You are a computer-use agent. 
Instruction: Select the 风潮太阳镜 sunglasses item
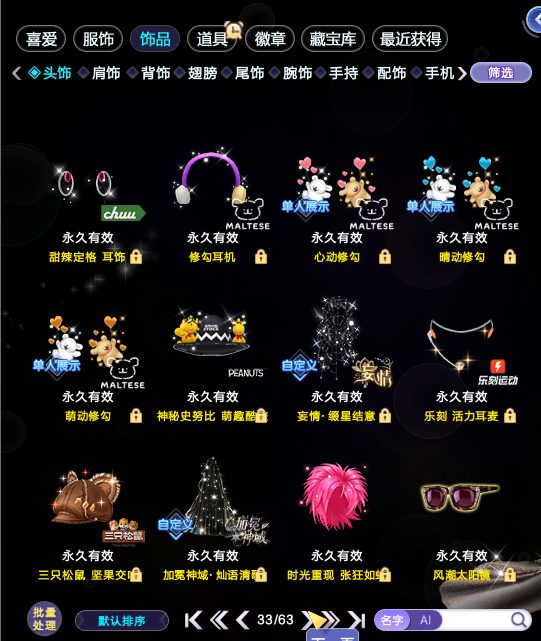pyautogui.click(x=462, y=525)
